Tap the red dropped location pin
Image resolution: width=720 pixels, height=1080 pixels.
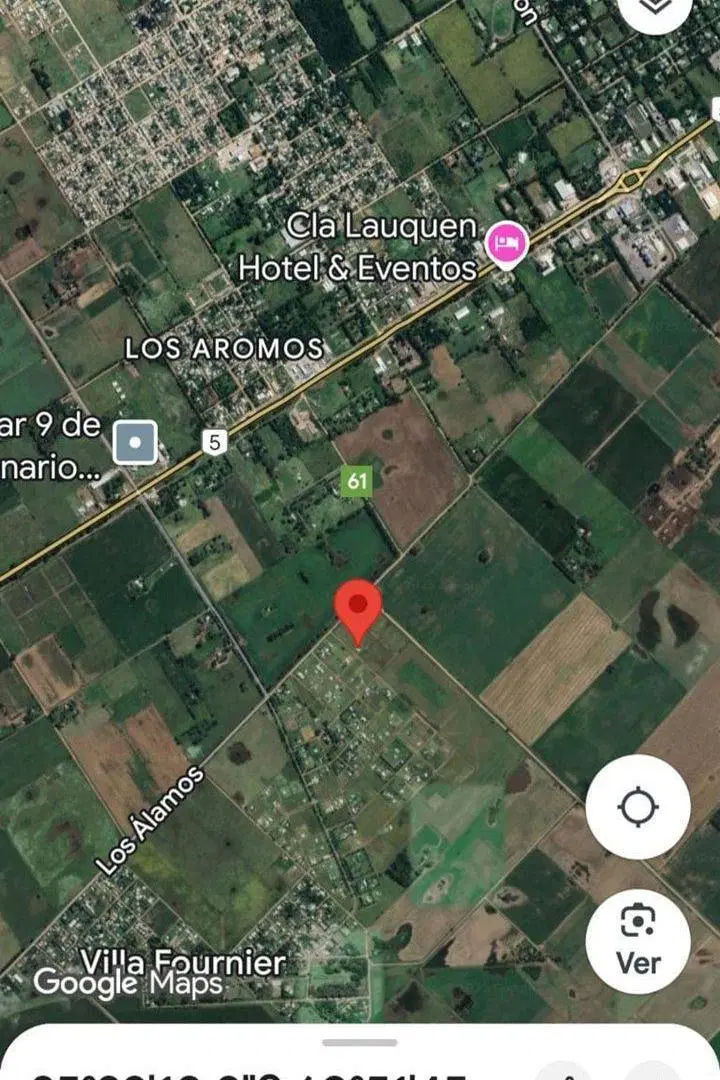pyautogui.click(x=358, y=612)
